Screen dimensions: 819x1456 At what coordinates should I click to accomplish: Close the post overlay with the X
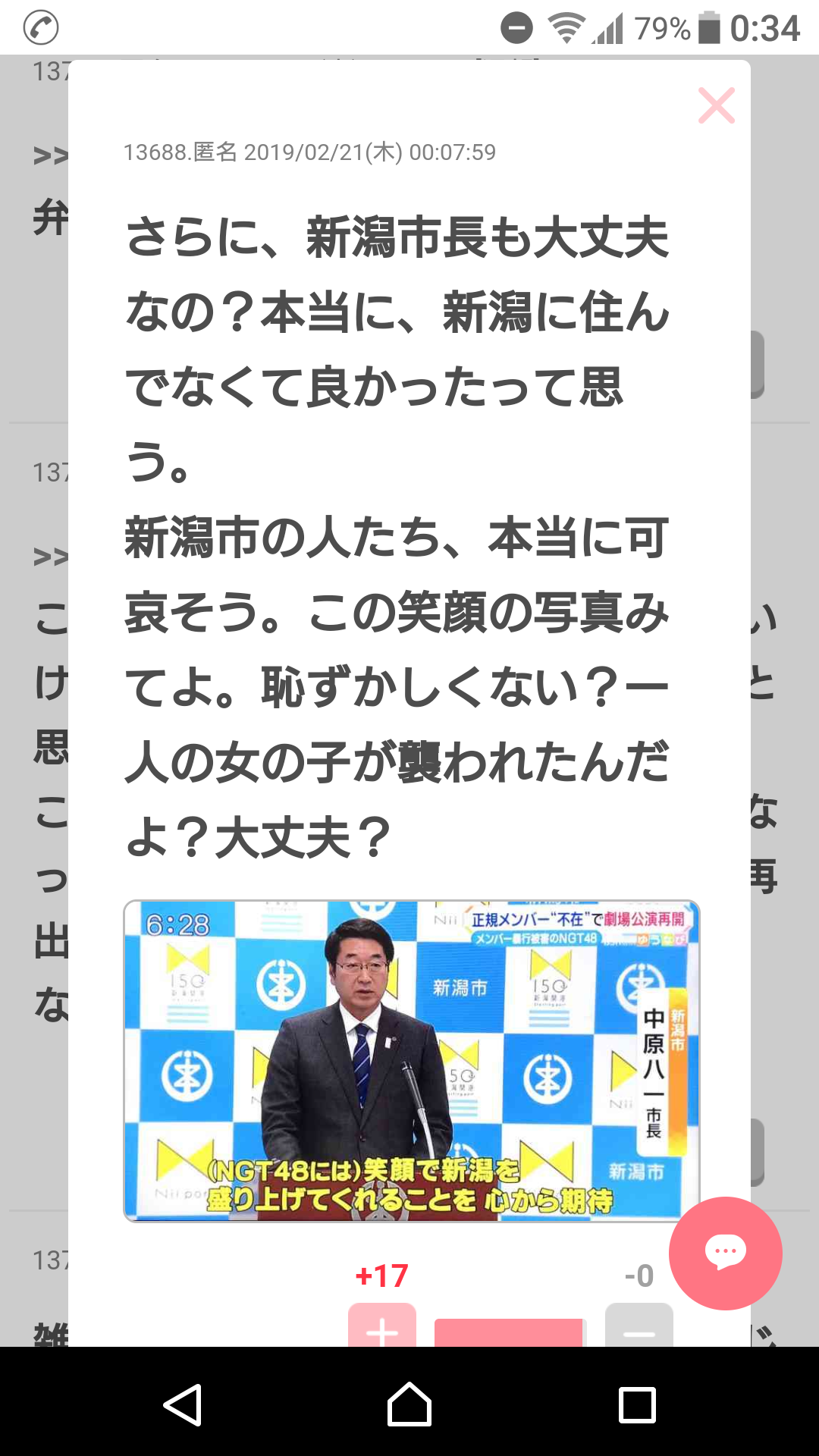point(716,106)
